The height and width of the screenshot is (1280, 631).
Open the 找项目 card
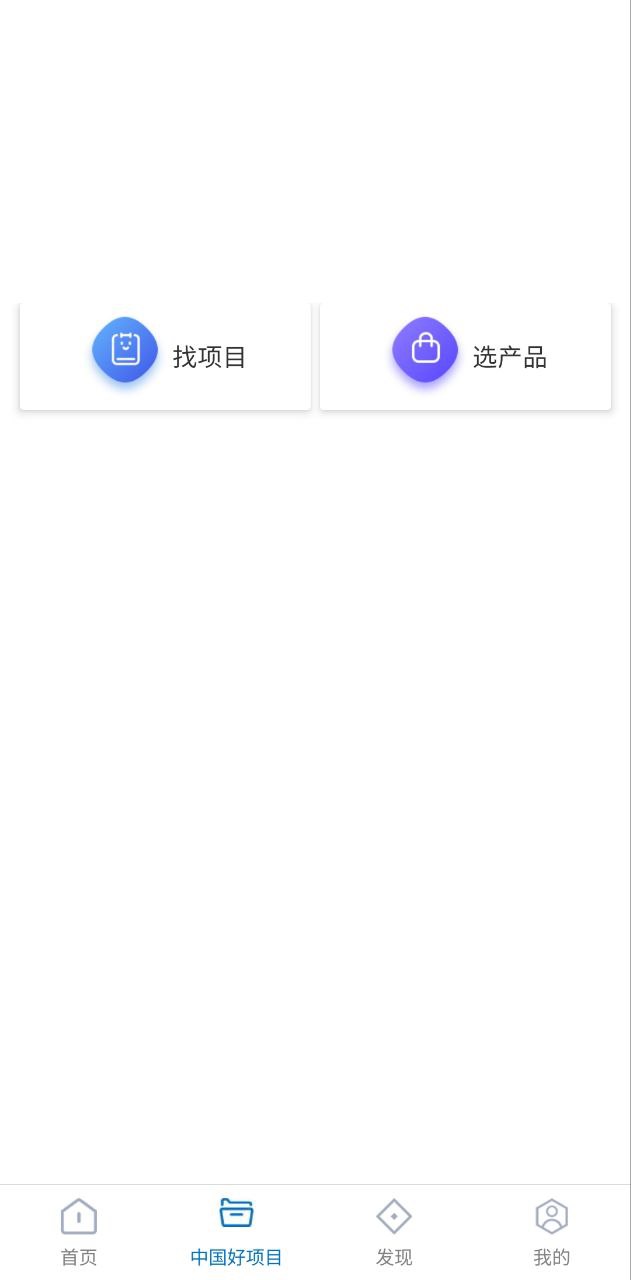click(x=165, y=356)
